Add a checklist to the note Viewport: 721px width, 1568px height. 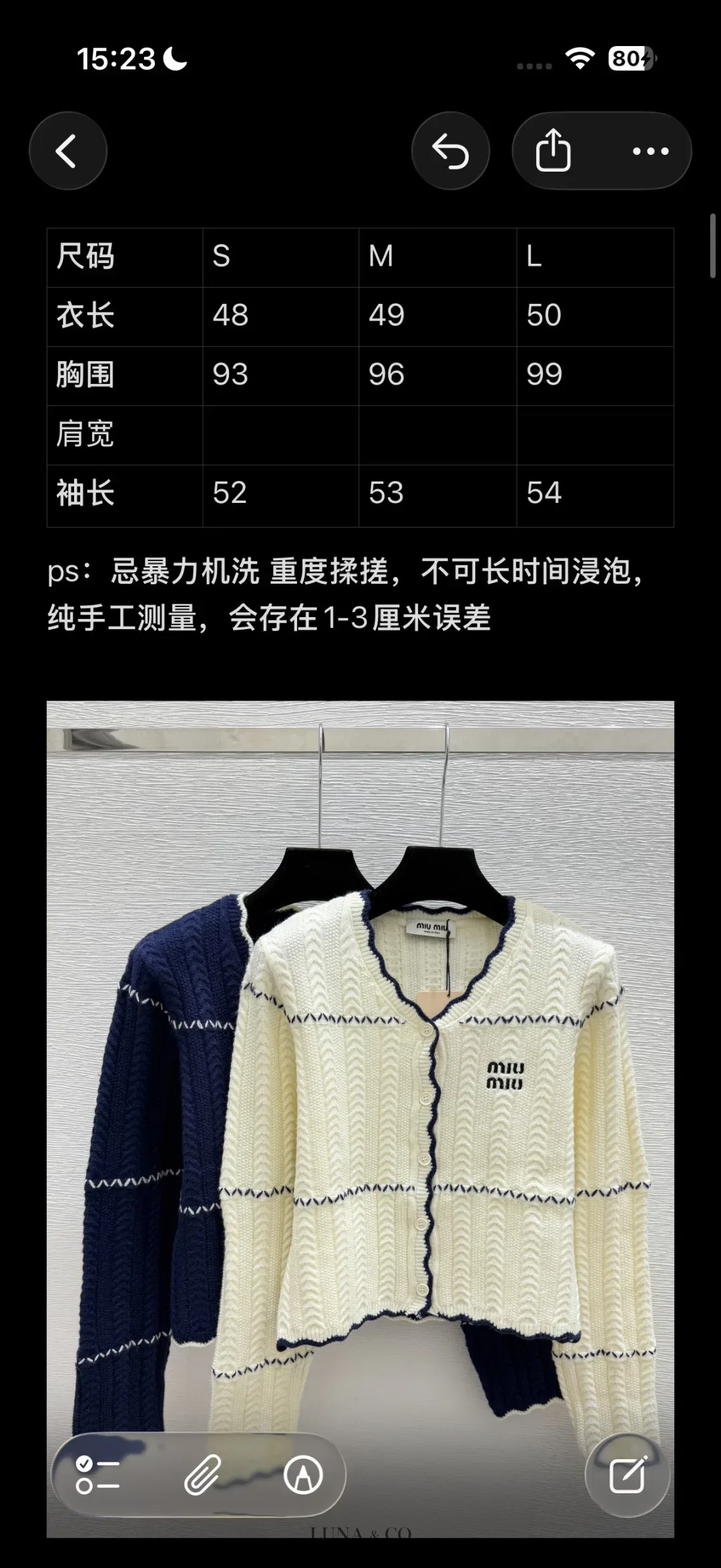coord(97,1475)
